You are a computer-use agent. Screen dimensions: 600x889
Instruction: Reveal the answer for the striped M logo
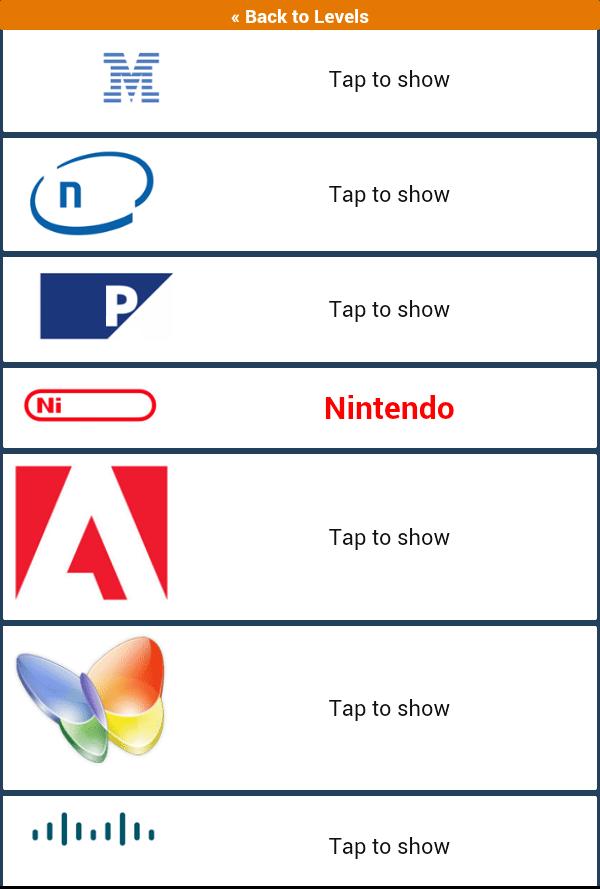389,80
